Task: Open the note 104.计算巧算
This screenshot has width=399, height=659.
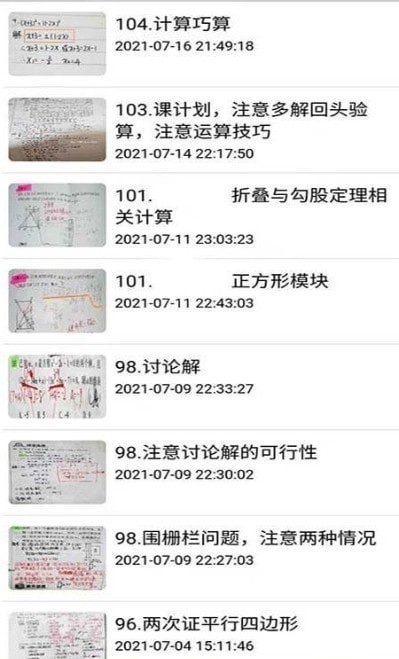Action: (199, 45)
